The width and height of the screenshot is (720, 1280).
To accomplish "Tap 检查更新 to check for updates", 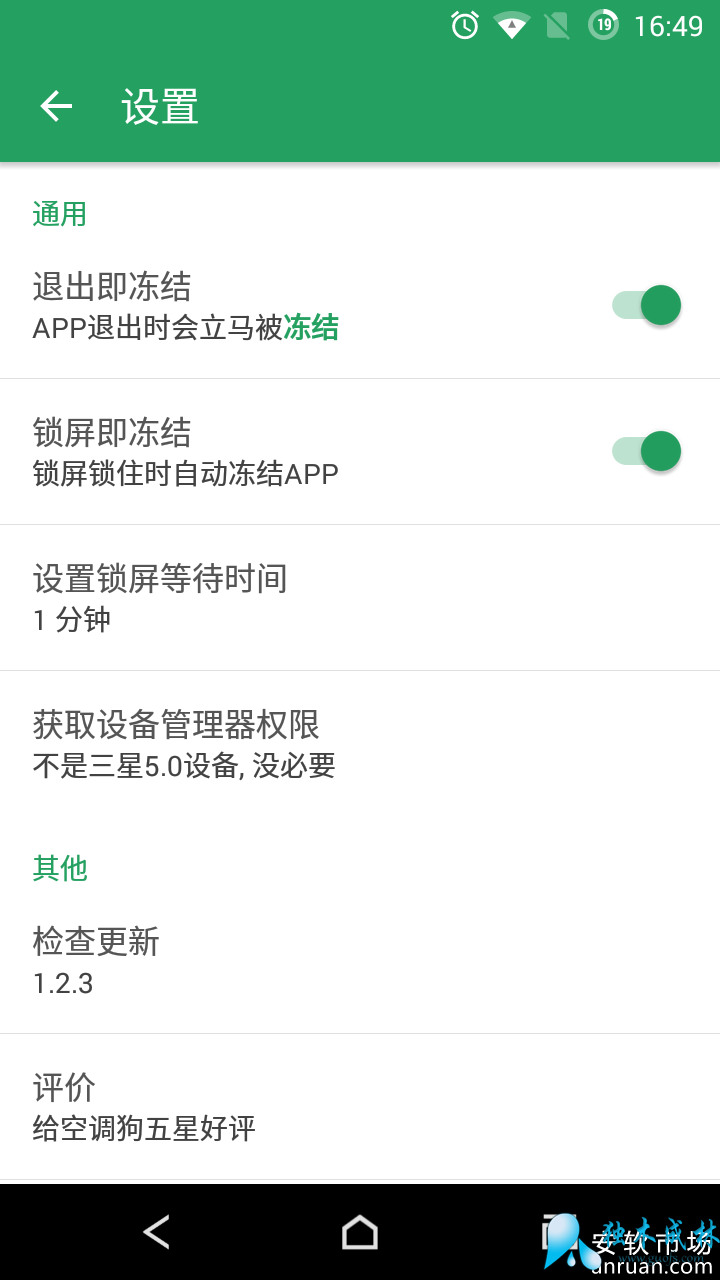I will point(360,960).
